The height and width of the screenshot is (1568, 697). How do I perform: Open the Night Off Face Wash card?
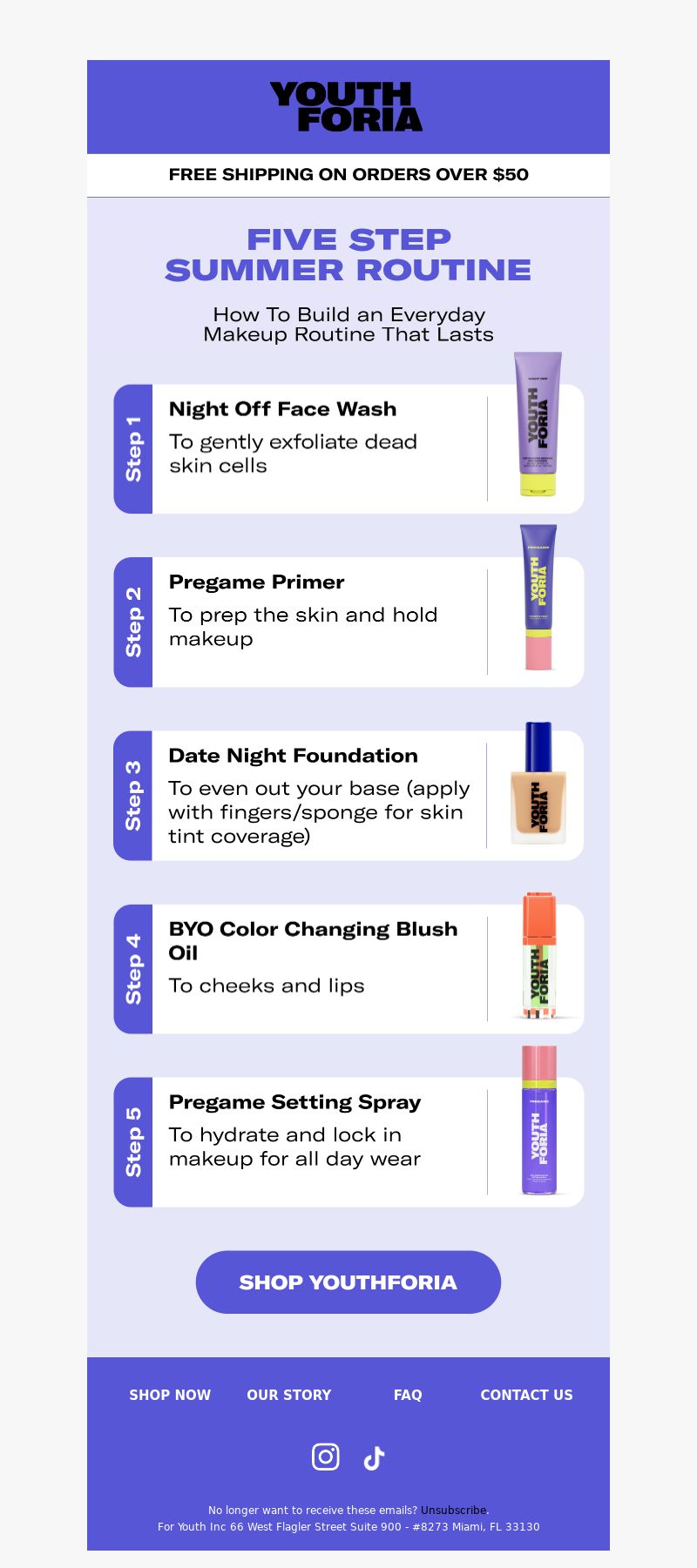[x=348, y=448]
